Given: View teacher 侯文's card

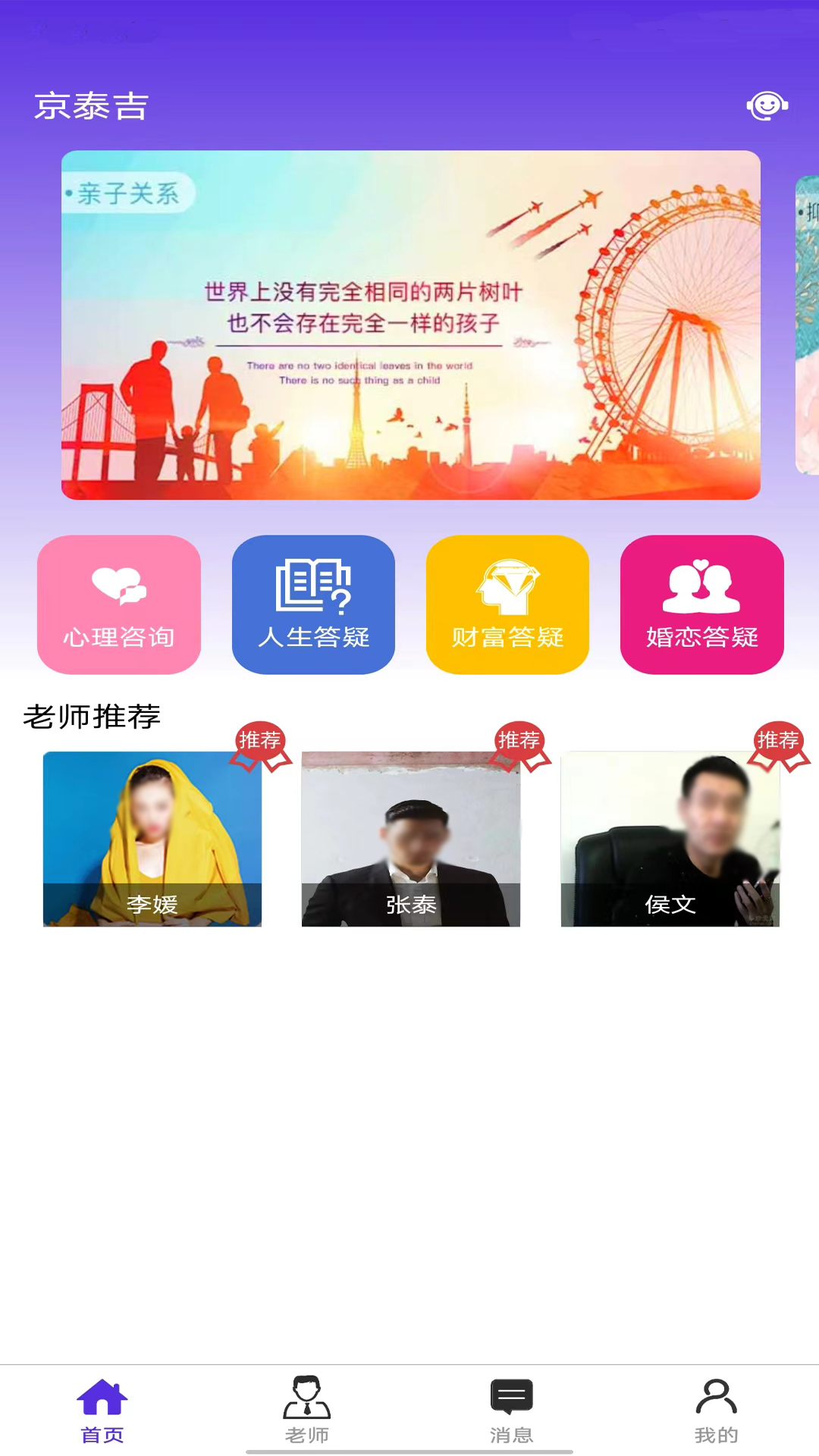Looking at the screenshot, I should coord(670,838).
